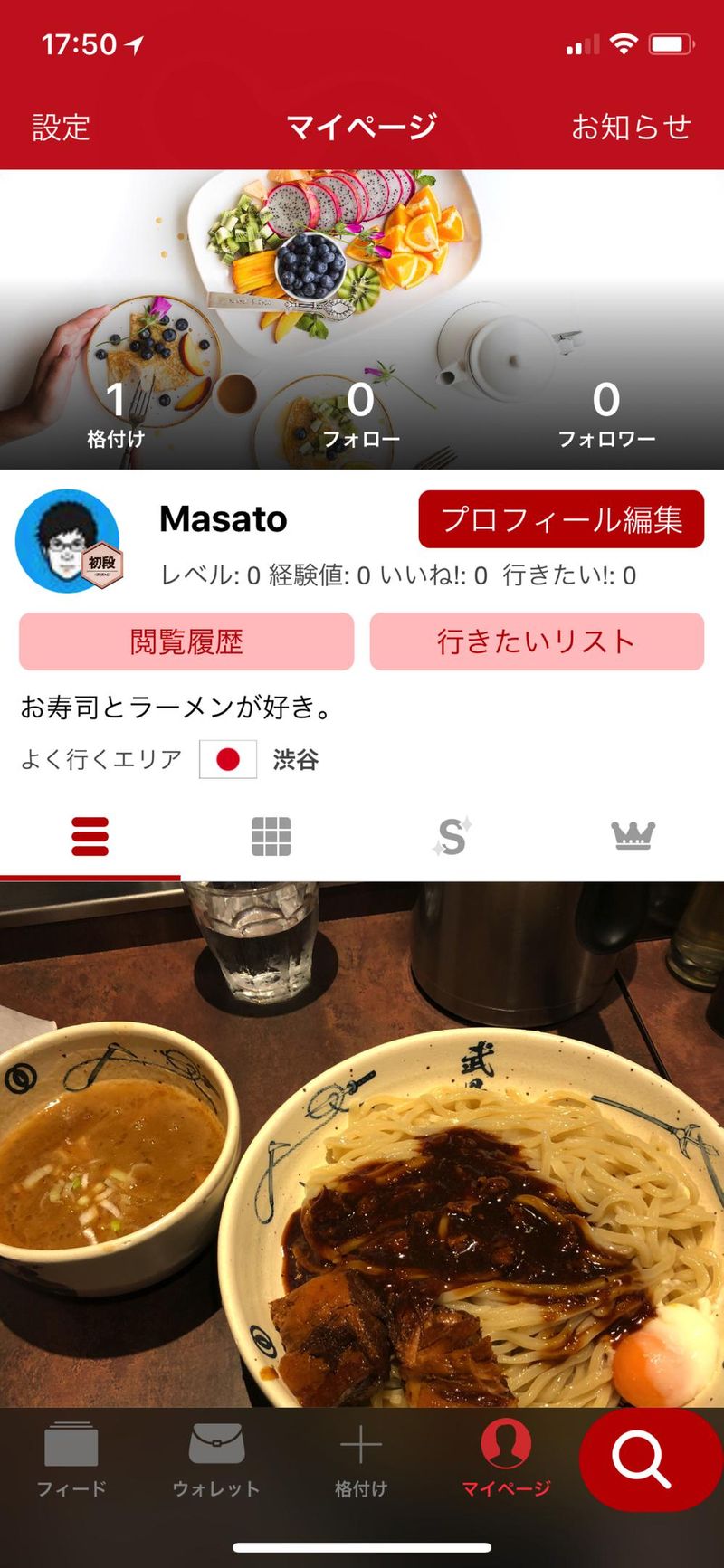The image size is (724, 1568).
Task: Open 閲覧履歴 browsing history
Action: tap(186, 641)
